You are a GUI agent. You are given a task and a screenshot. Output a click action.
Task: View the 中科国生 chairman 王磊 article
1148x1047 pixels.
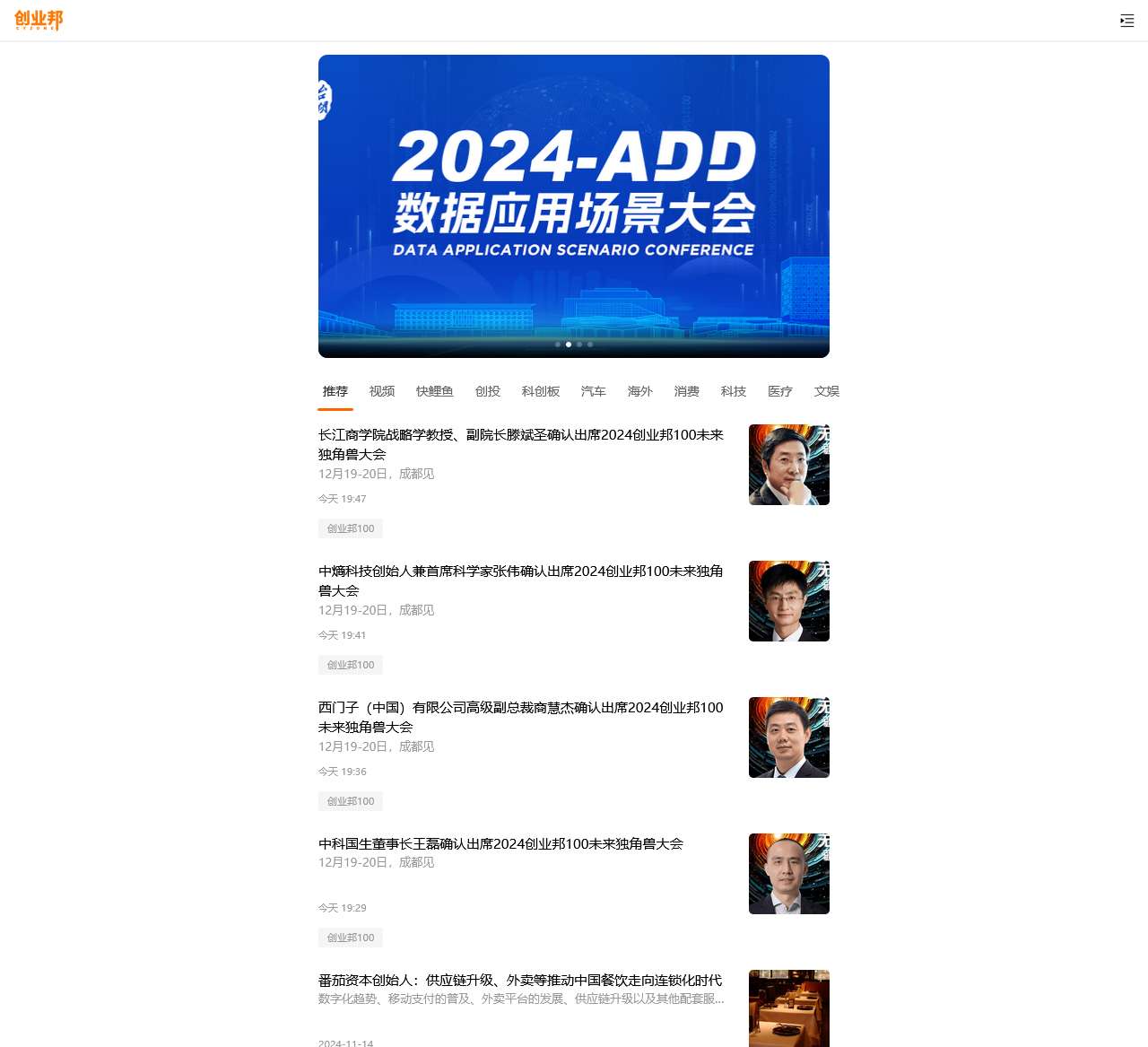[x=500, y=843]
